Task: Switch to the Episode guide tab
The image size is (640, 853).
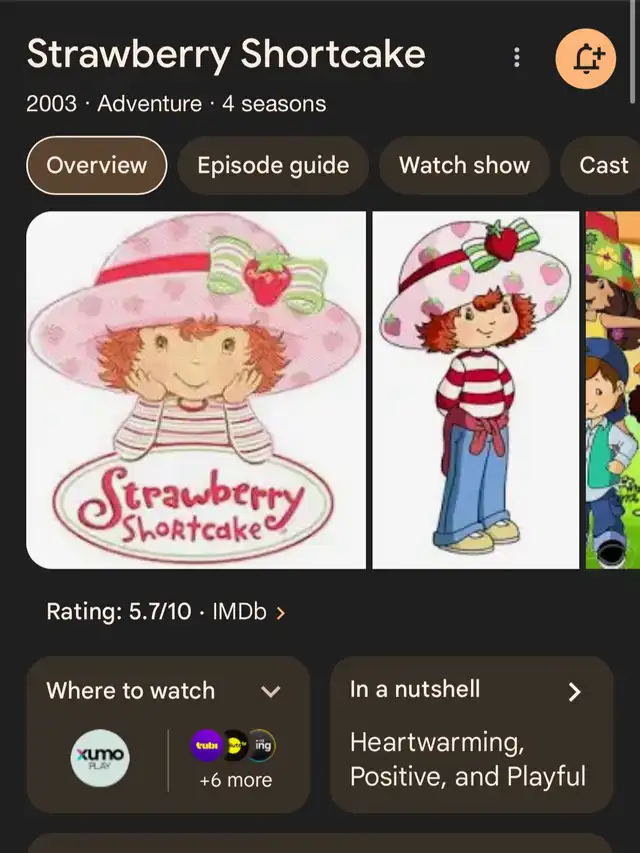Action: [273, 165]
